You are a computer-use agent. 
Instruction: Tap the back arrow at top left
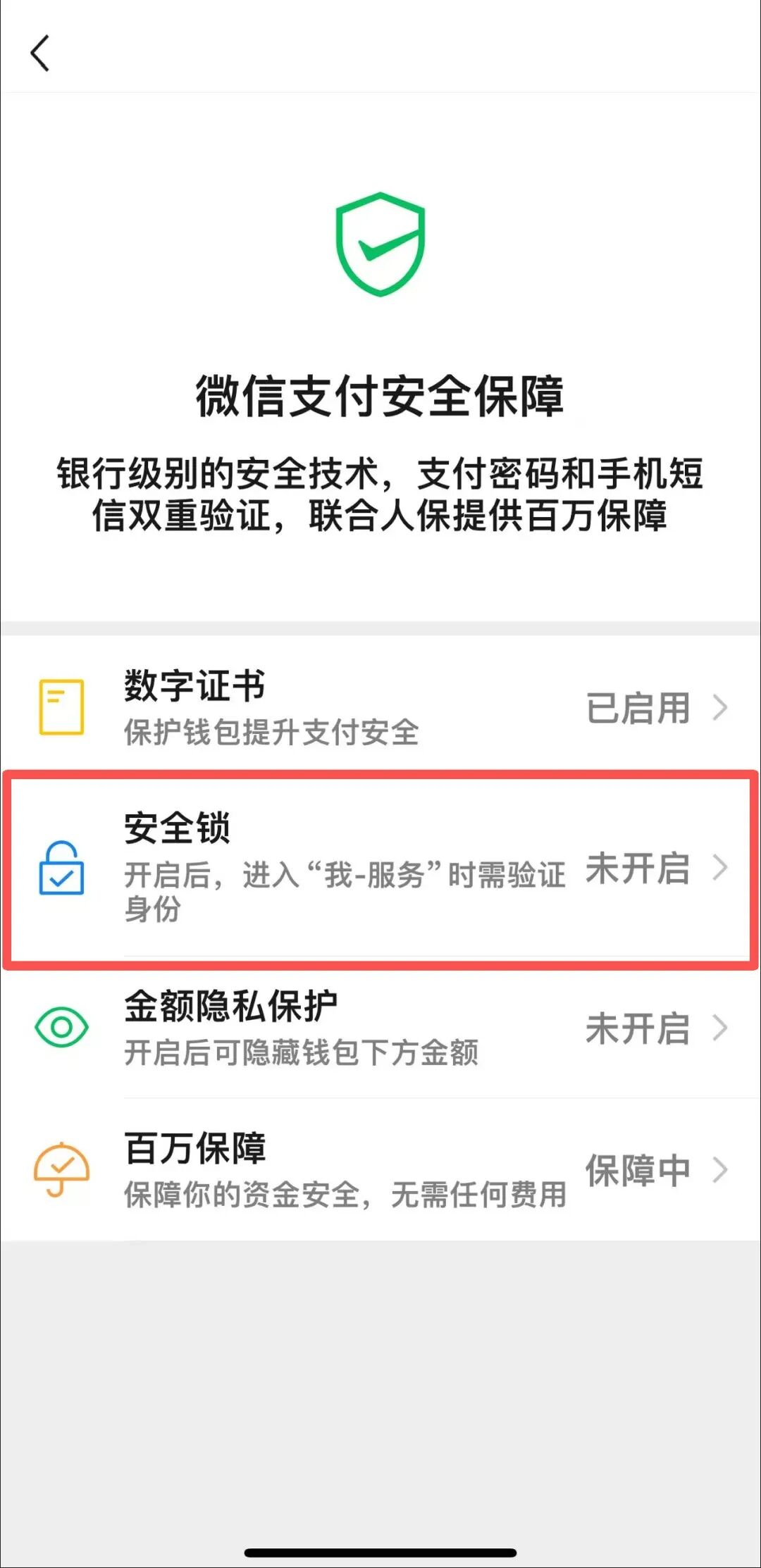click(x=40, y=53)
